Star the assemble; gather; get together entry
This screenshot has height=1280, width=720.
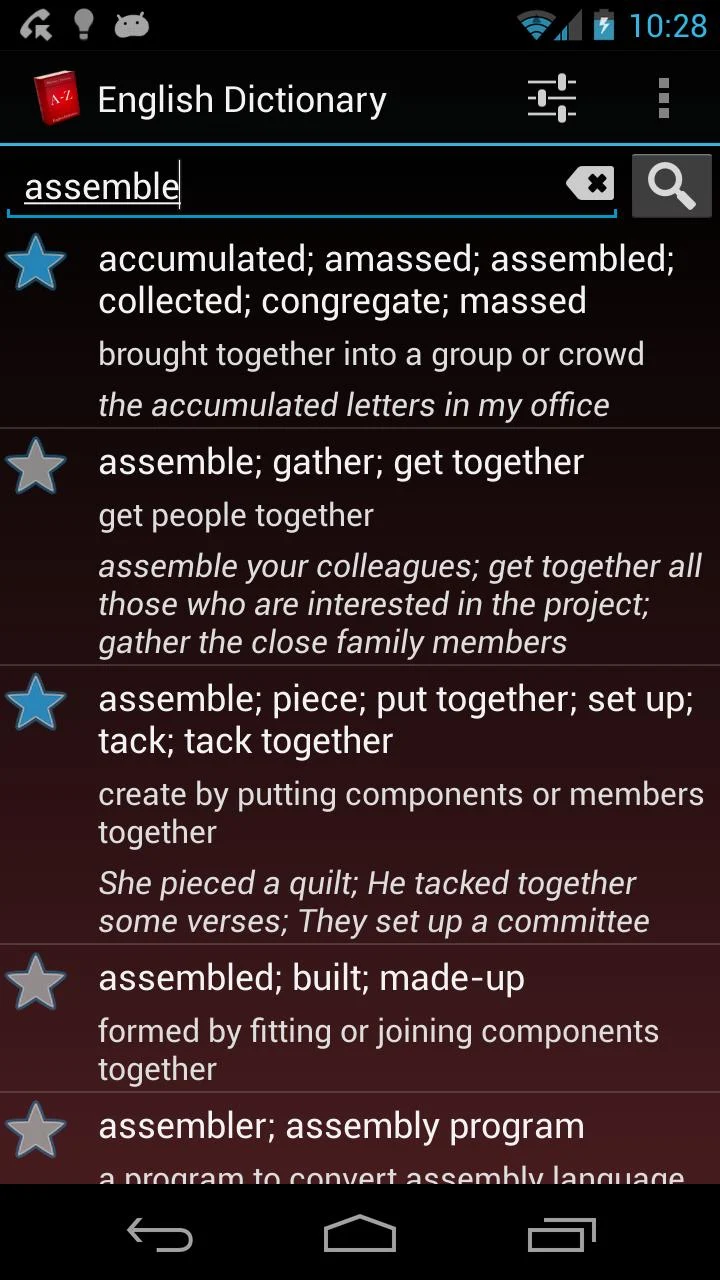coord(36,467)
